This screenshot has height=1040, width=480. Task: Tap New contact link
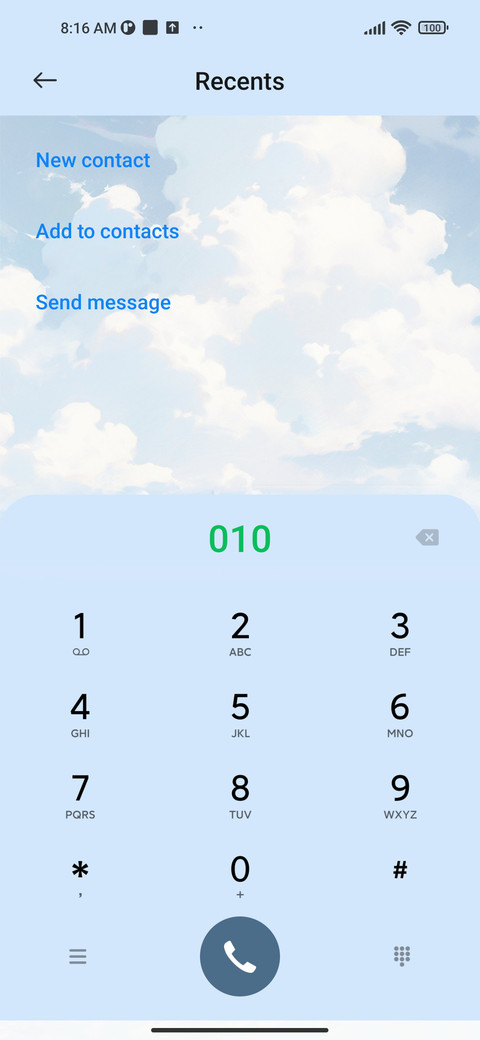[93, 160]
